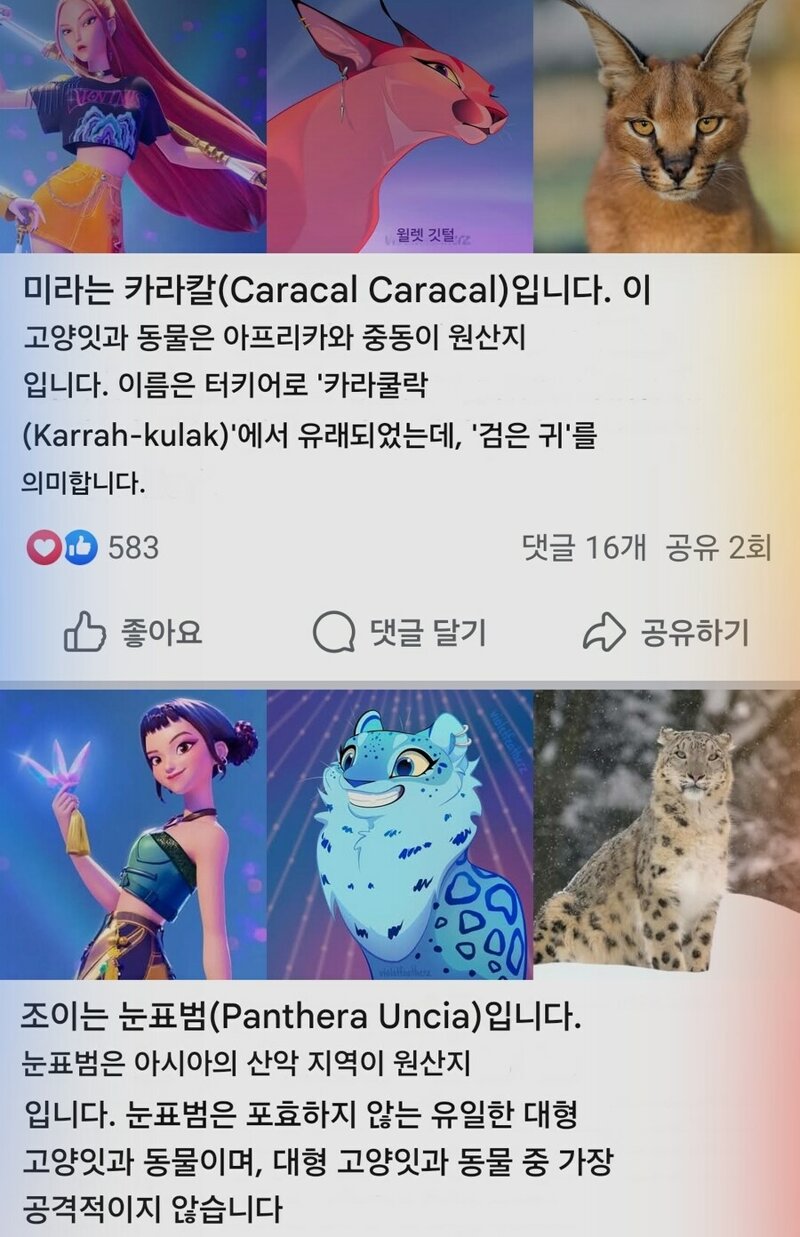This screenshot has height=1237, width=800.
Task: Tap 댓글 달기 to comment
Action: 399,633
